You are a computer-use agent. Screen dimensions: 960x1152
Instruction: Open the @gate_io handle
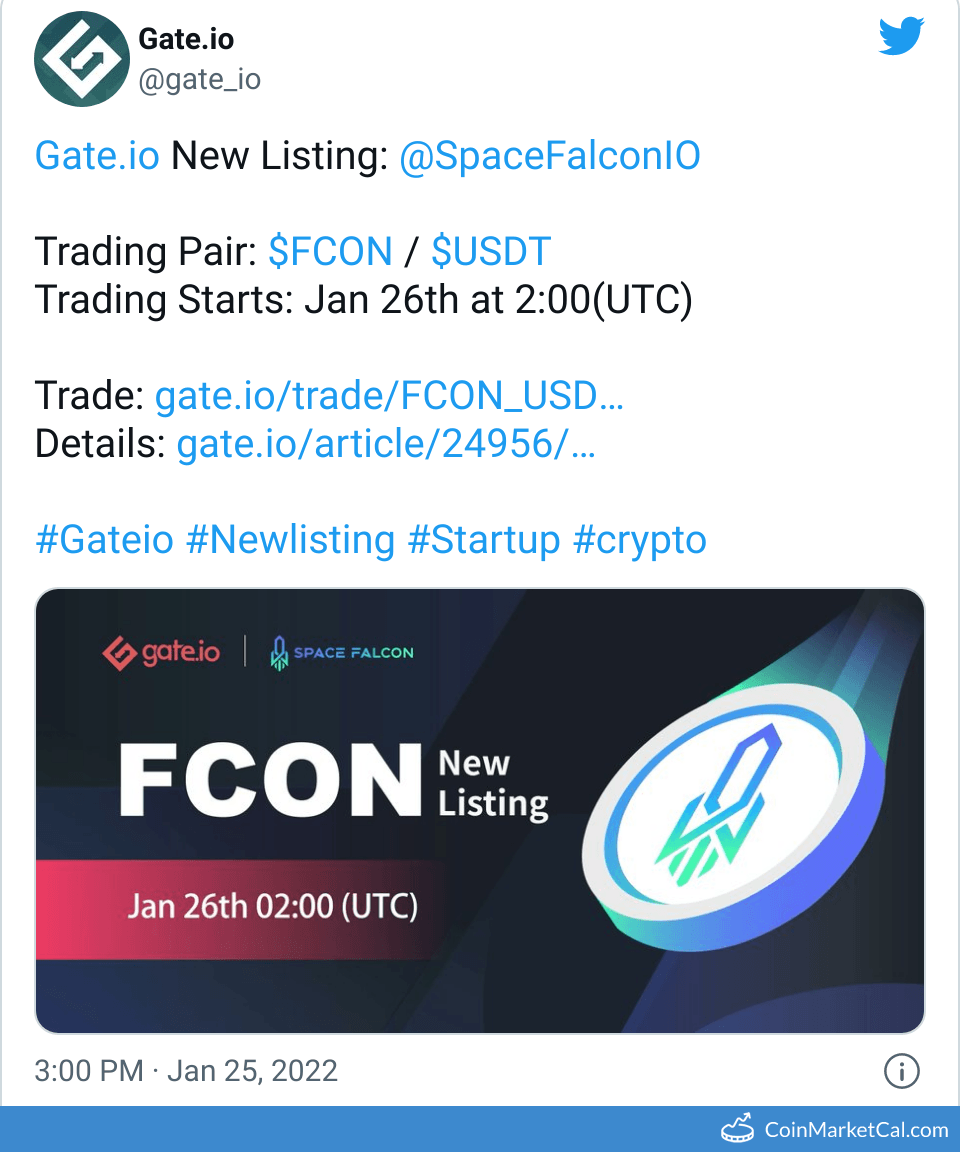199,79
